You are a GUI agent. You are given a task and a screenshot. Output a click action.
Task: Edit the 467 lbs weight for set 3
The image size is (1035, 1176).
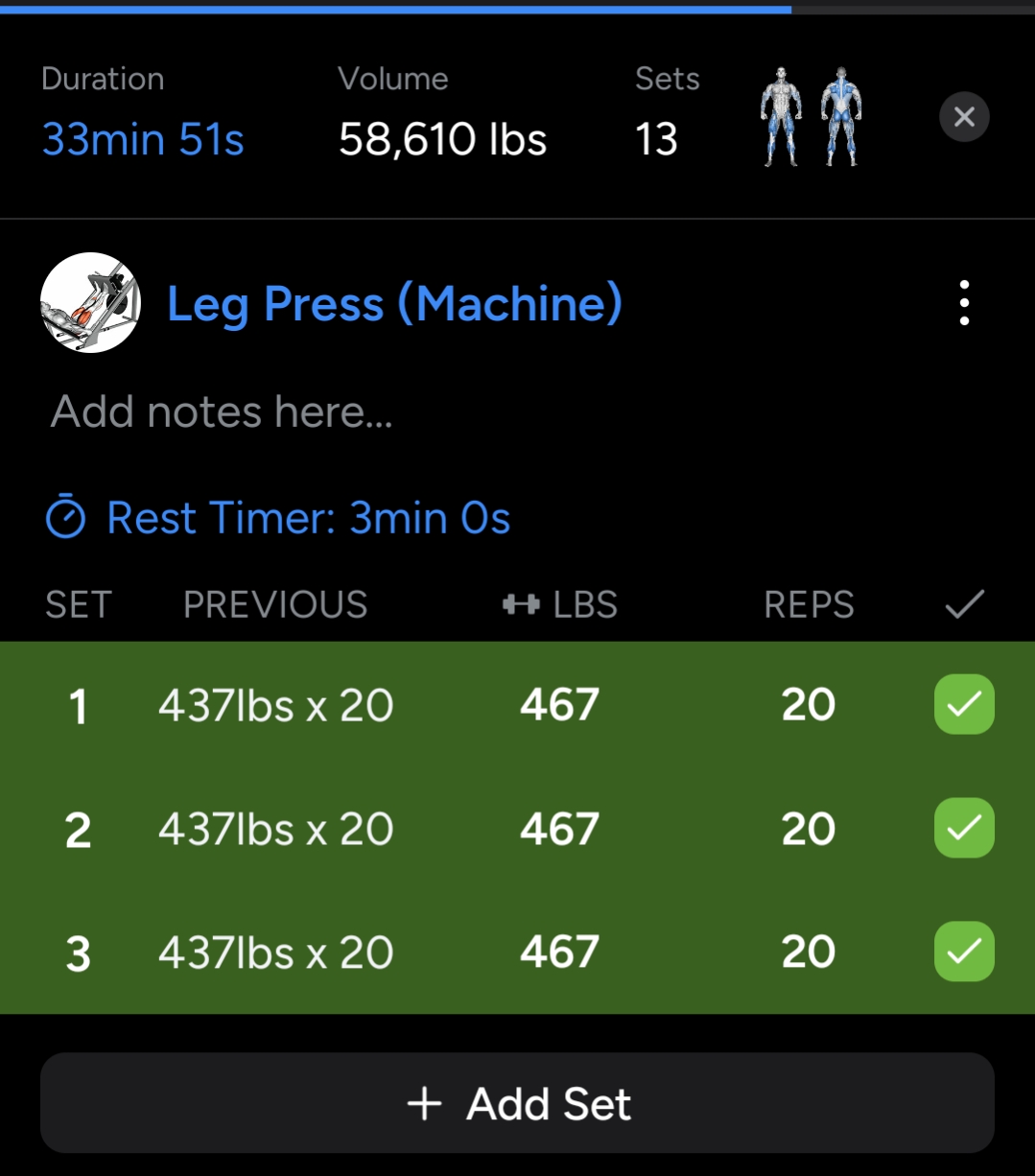pos(559,952)
